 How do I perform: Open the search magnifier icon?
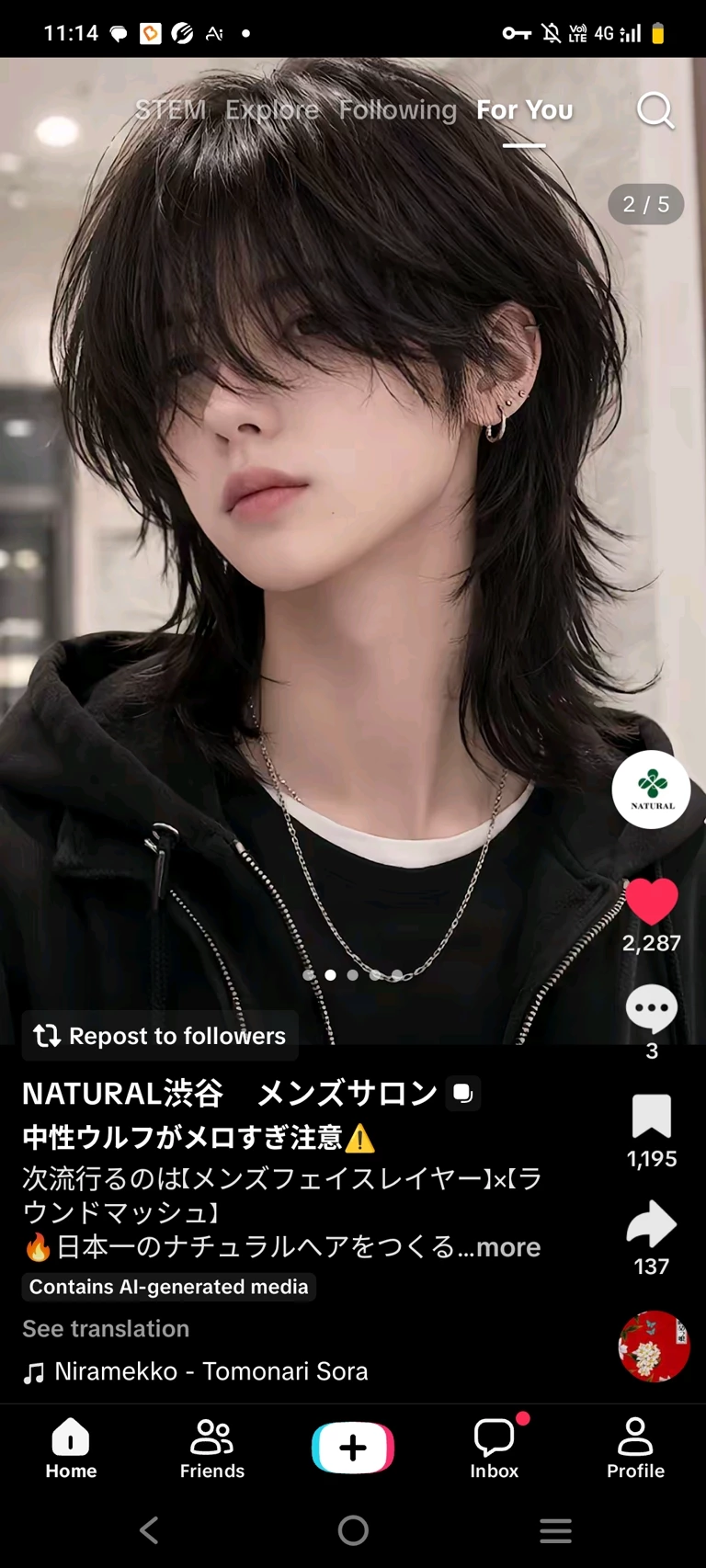tap(655, 111)
